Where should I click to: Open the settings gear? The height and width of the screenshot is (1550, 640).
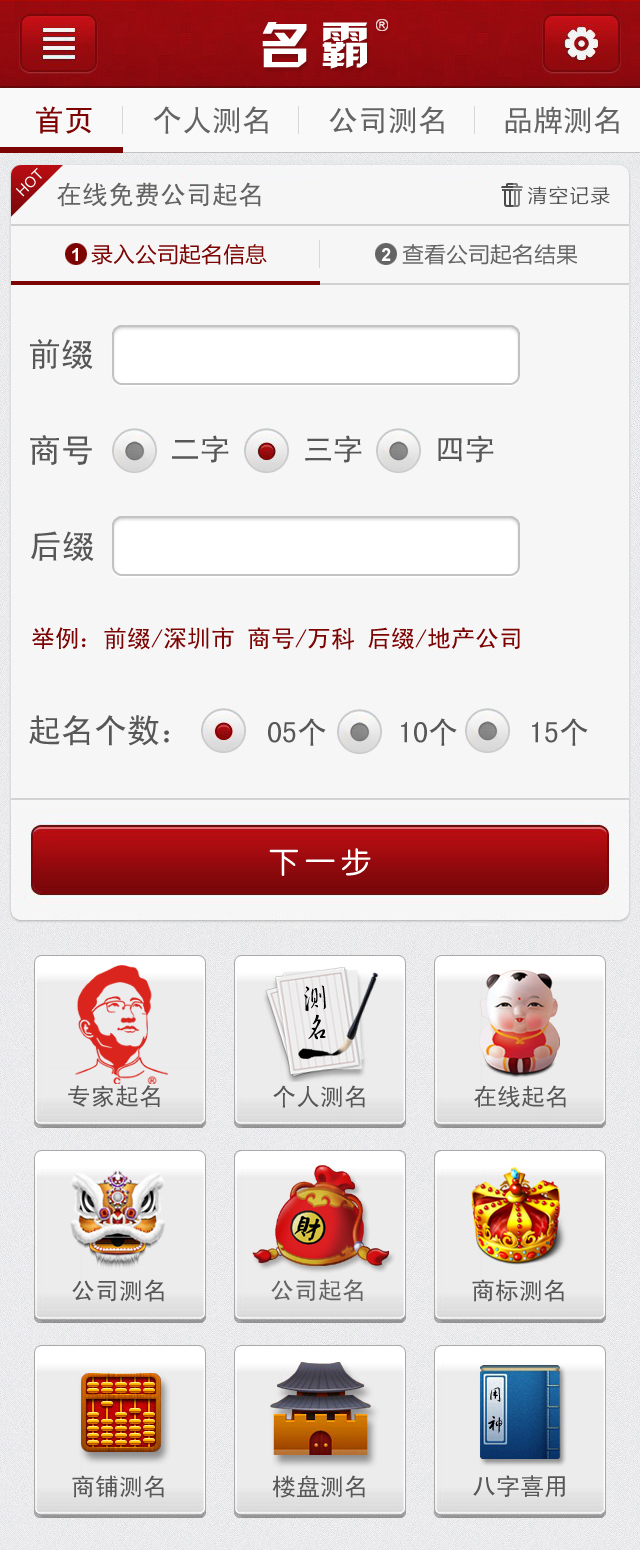(581, 44)
